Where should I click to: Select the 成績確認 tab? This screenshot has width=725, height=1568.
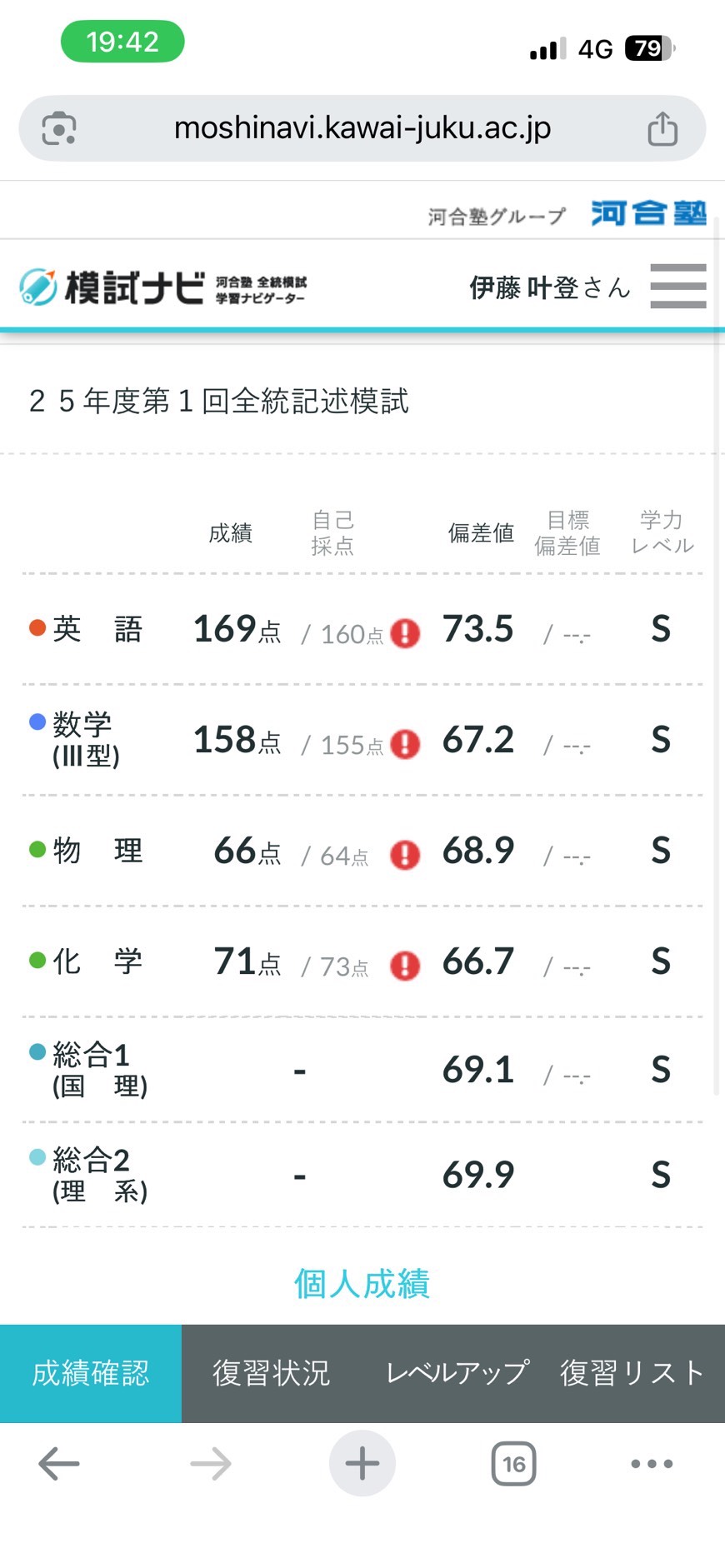pos(91,1373)
